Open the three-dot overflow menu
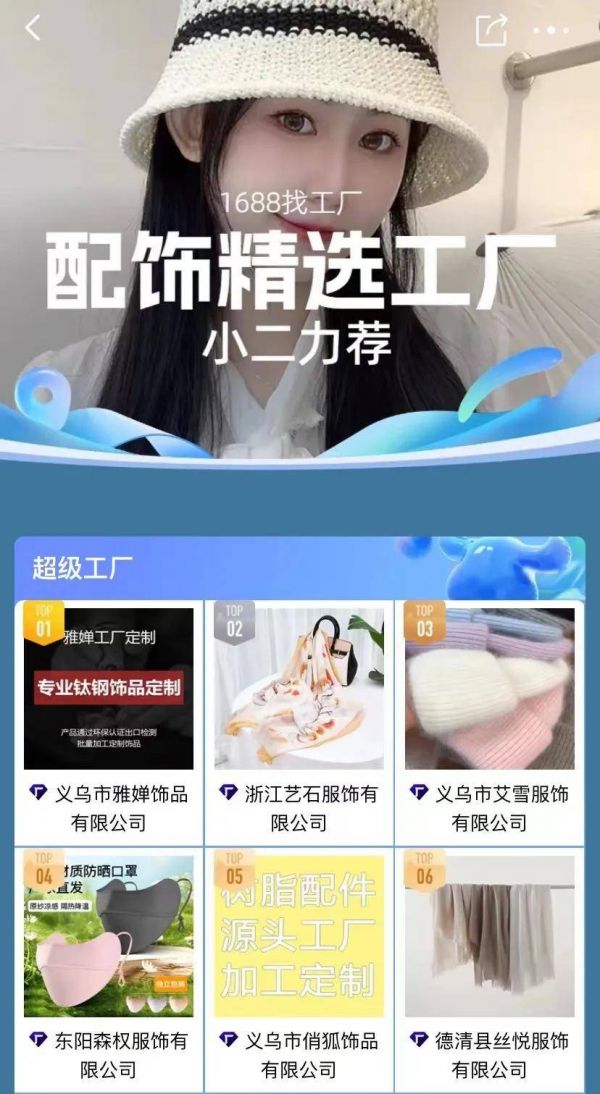The width and height of the screenshot is (600, 1094). click(550, 30)
